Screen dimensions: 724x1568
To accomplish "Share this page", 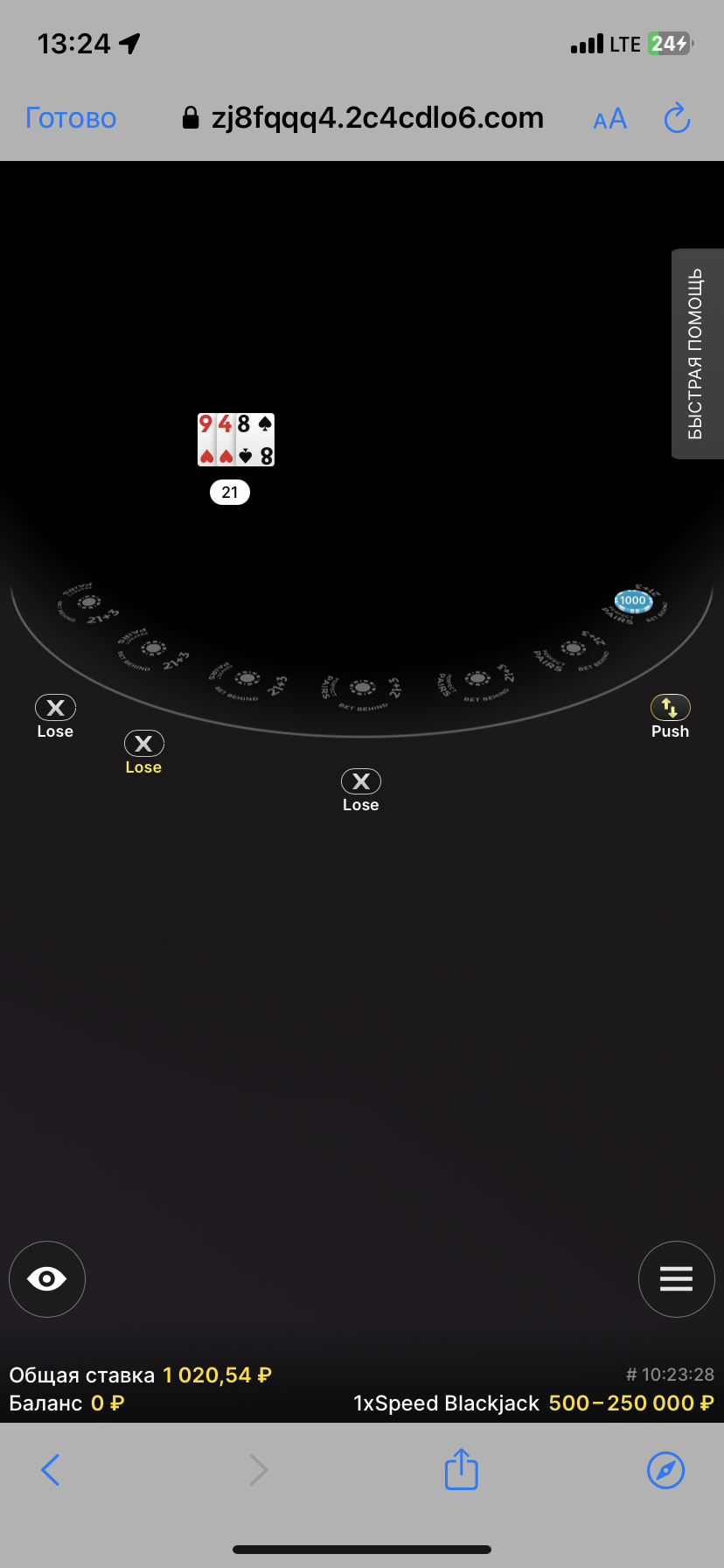I will (x=461, y=1468).
